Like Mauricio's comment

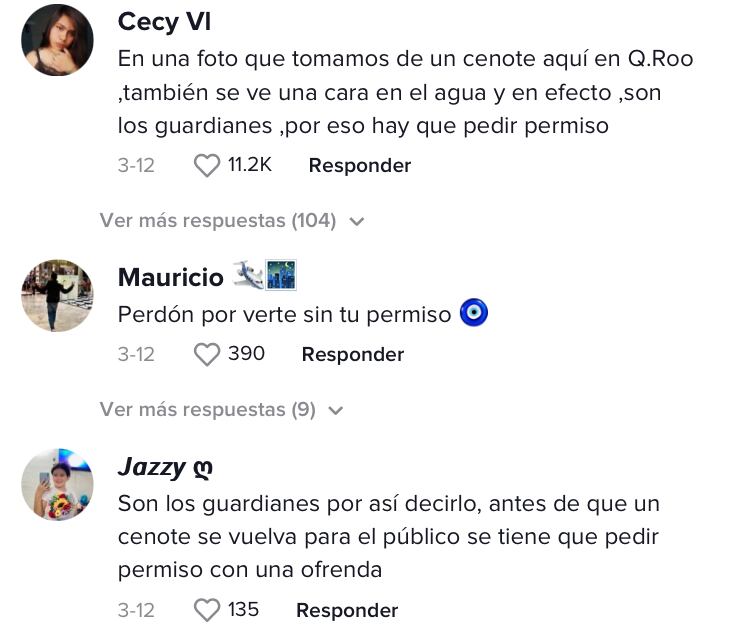(207, 354)
